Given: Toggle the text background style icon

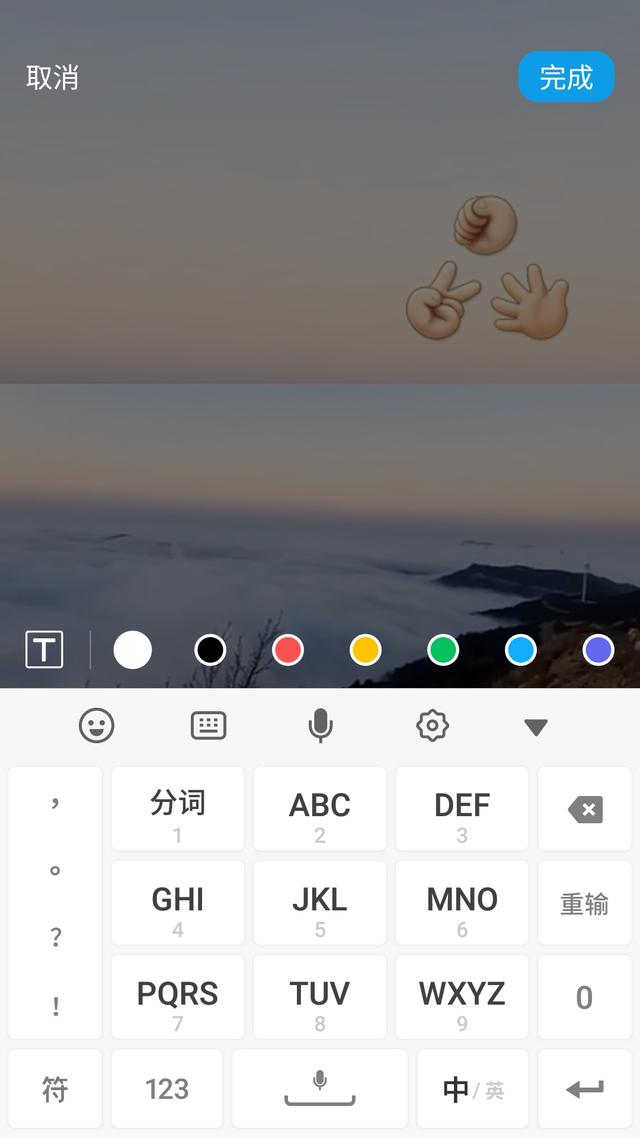Looking at the screenshot, I should click(x=44, y=650).
